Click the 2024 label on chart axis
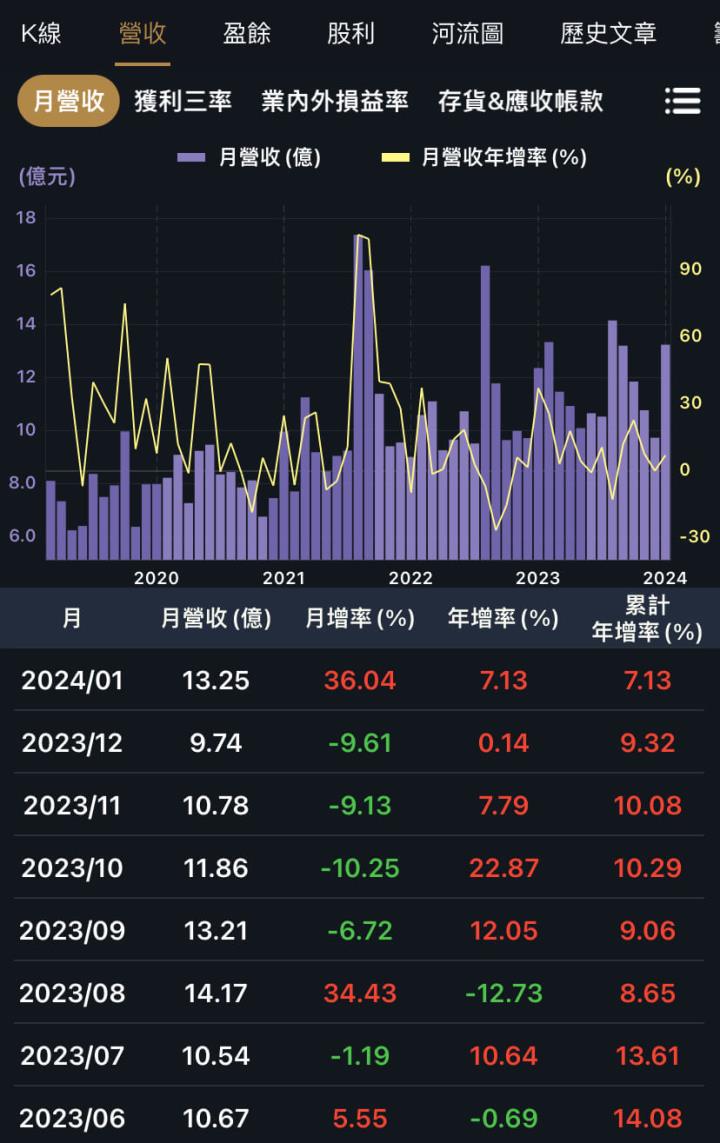 (x=665, y=577)
